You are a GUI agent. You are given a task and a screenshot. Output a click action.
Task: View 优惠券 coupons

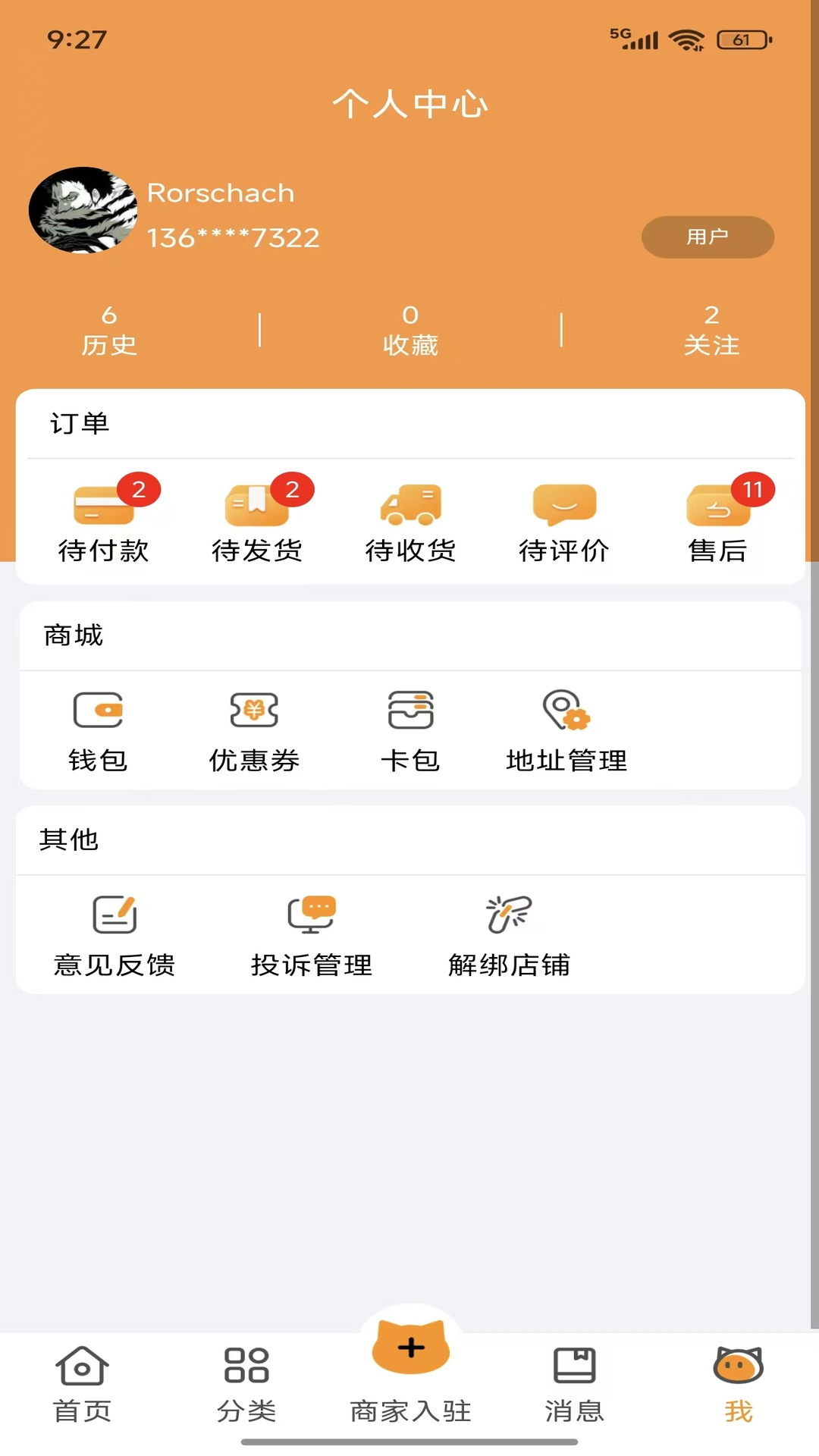pyautogui.click(x=254, y=730)
